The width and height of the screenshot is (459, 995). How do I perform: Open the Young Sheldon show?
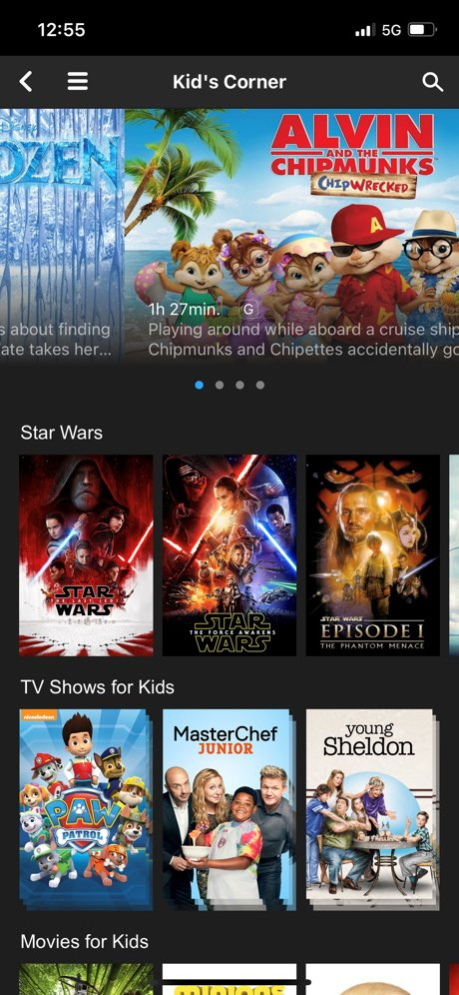373,810
